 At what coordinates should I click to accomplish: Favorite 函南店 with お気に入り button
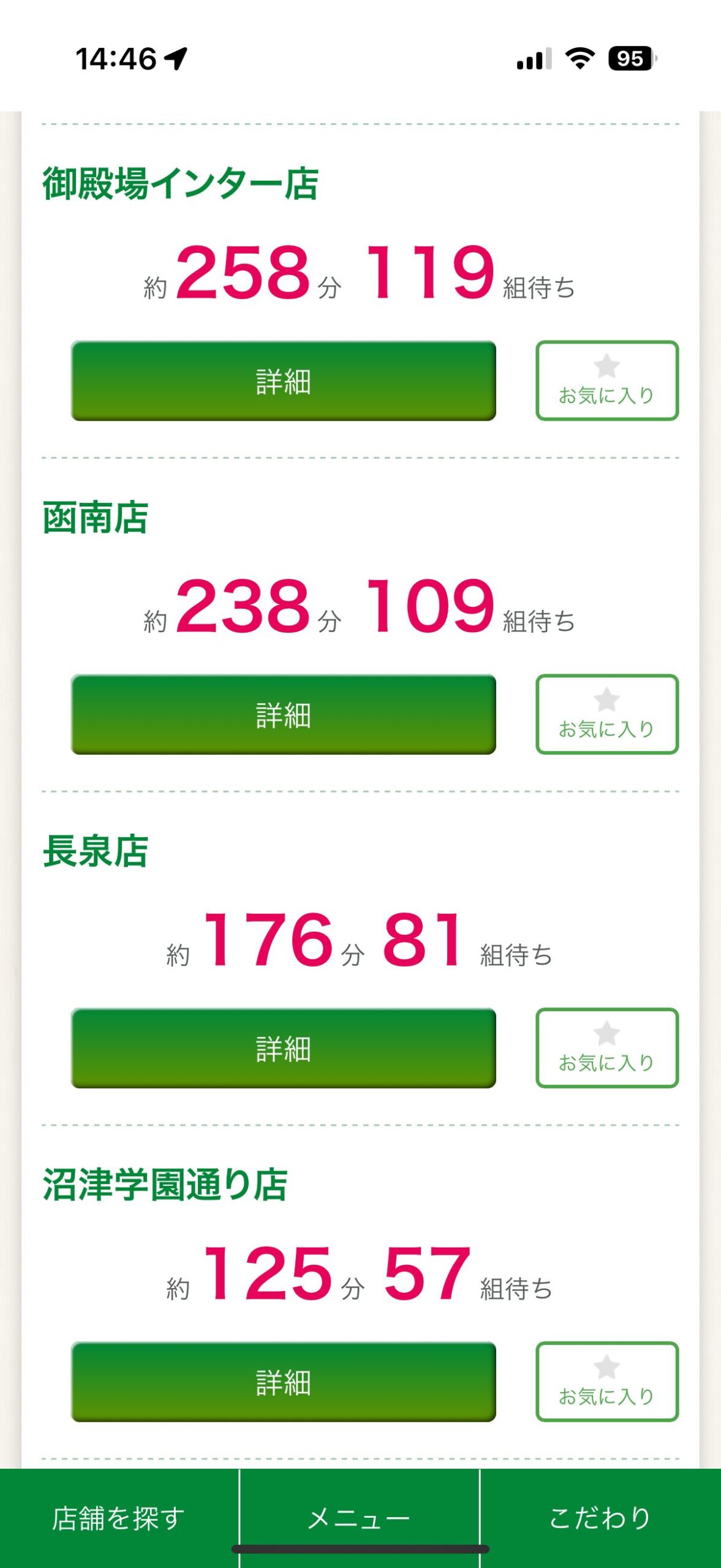607,714
